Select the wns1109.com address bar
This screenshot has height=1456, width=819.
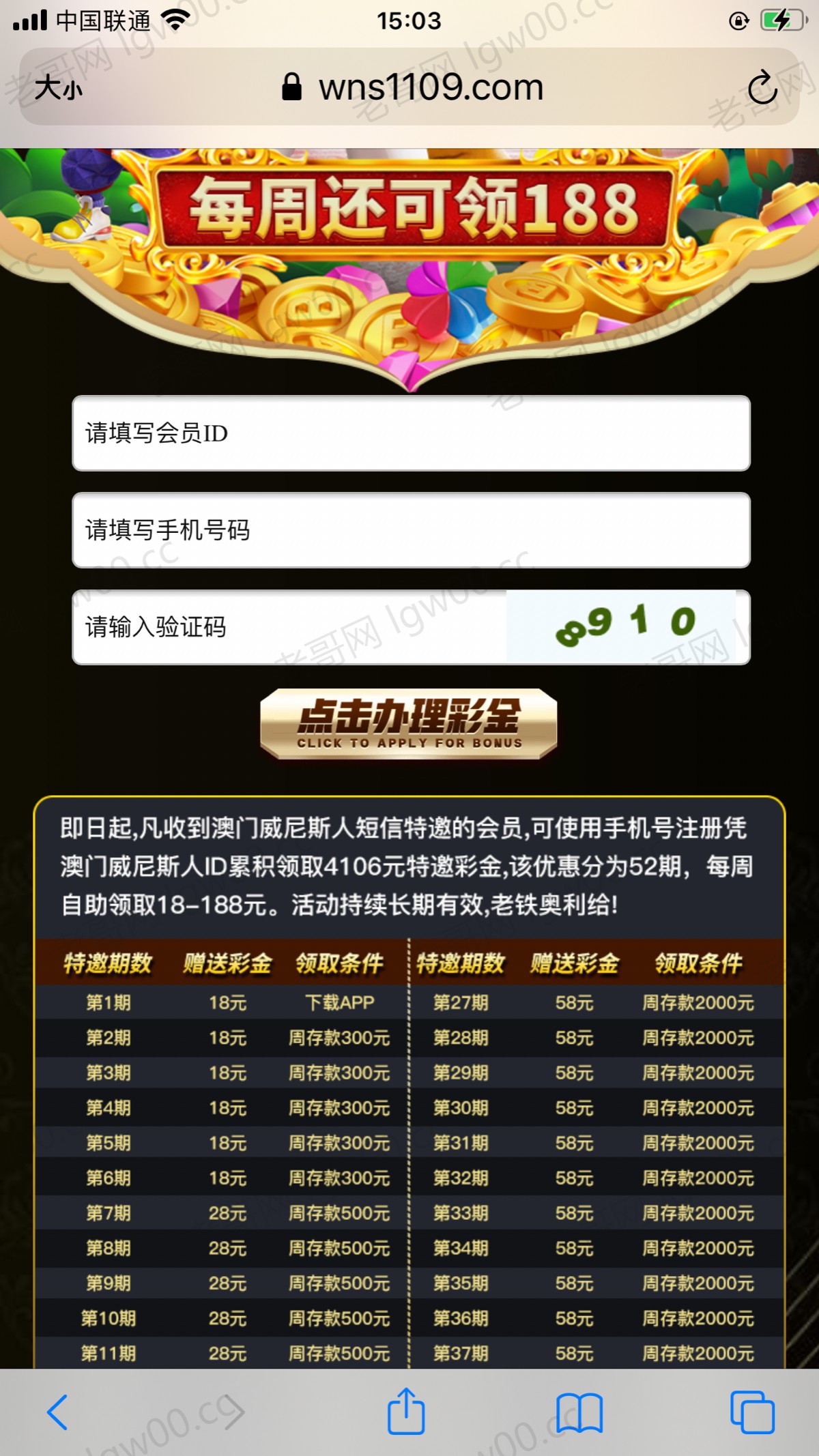tap(412, 87)
